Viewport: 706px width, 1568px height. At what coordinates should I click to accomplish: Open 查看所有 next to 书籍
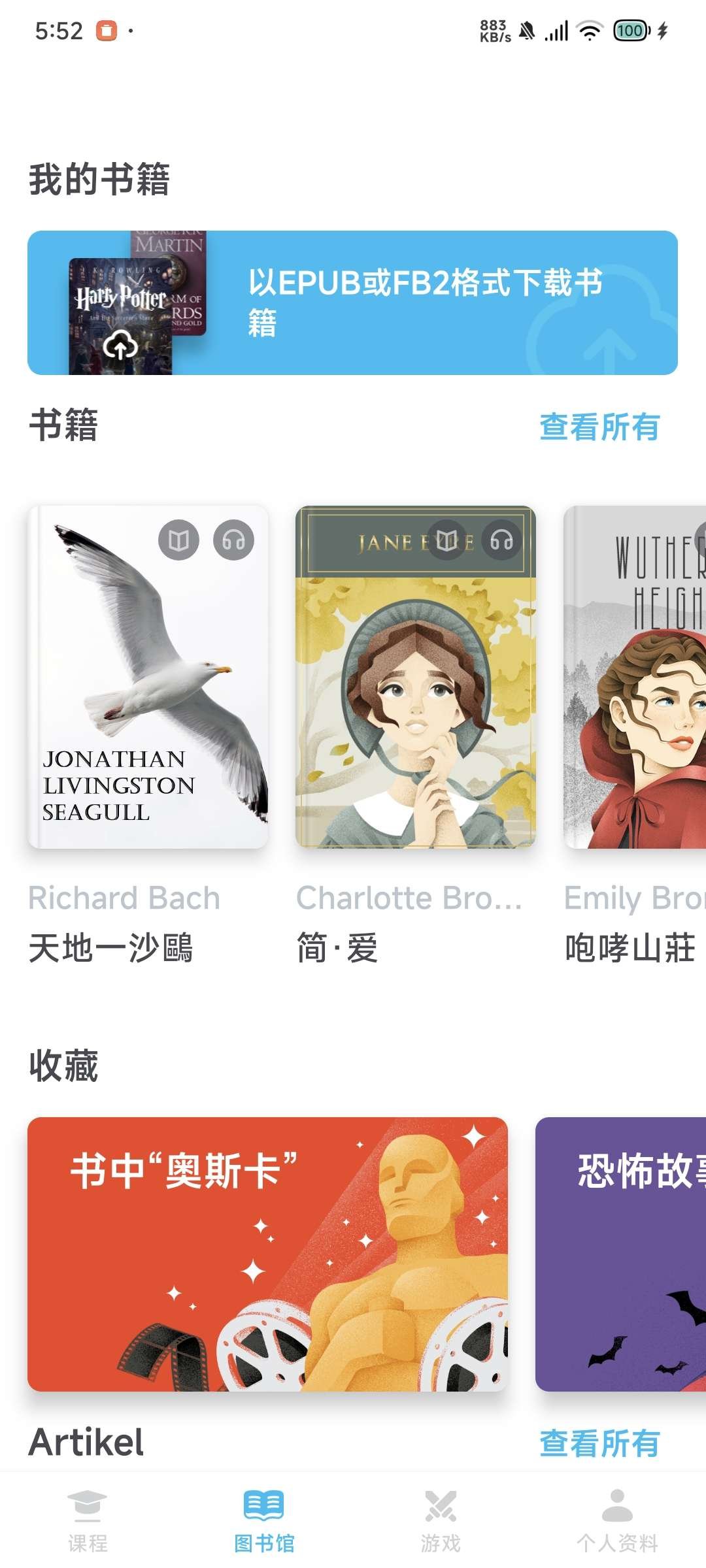point(599,427)
